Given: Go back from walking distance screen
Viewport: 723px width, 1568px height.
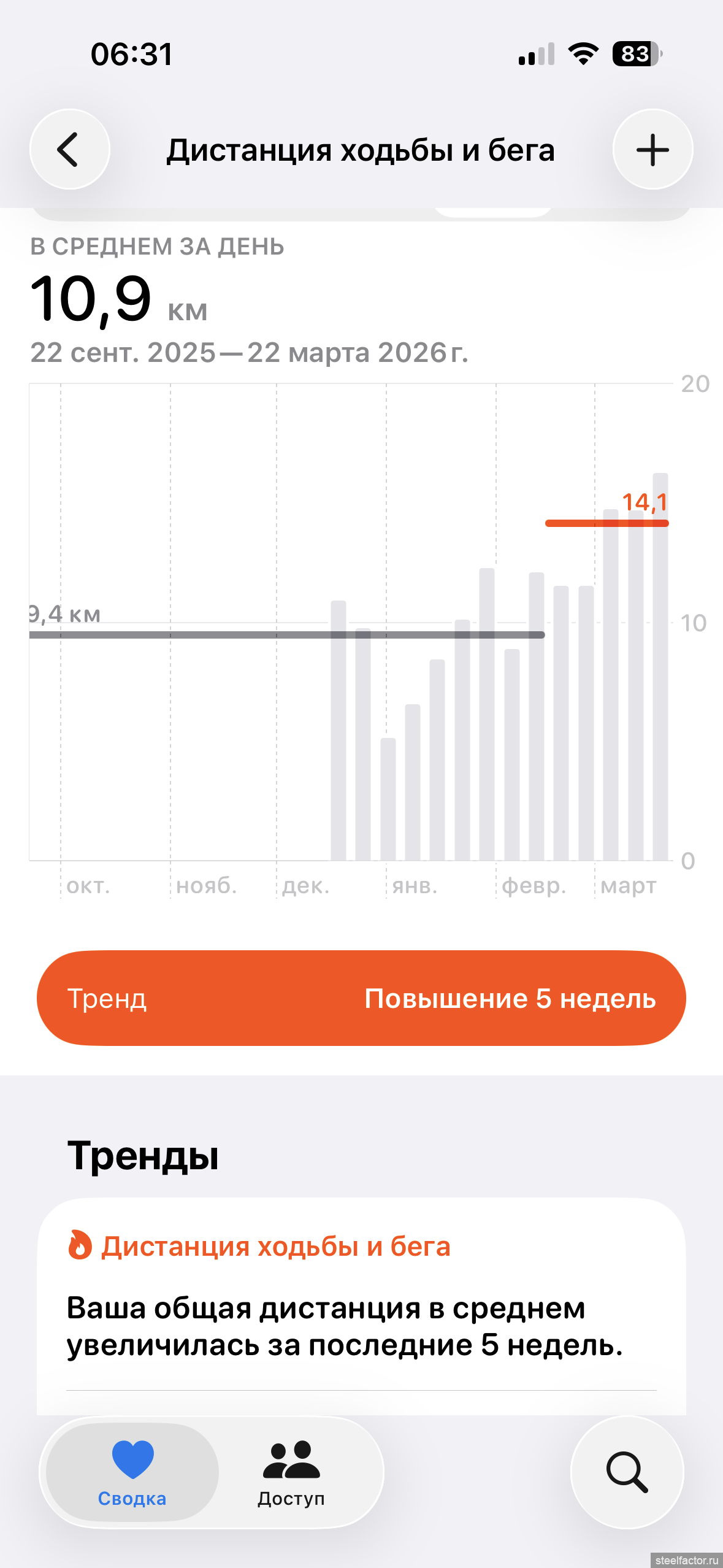Looking at the screenshot, I should pos(69,149).
